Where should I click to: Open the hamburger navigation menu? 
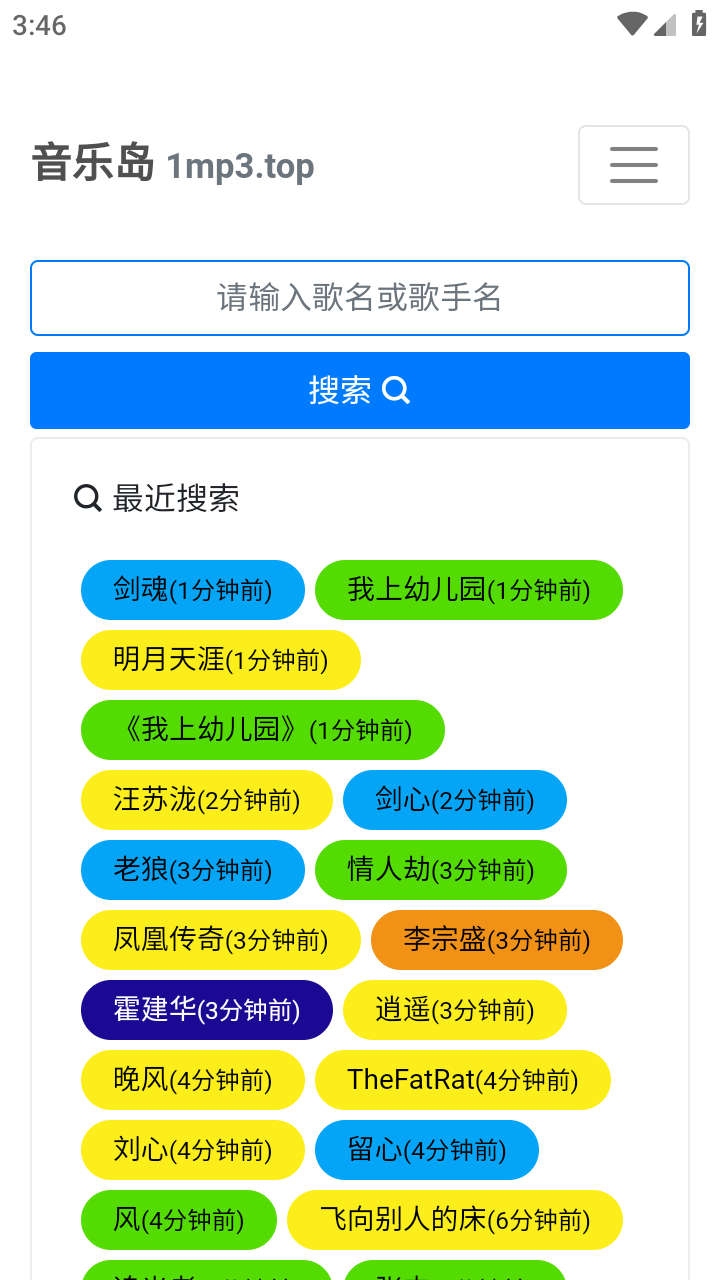click(634, 165)
